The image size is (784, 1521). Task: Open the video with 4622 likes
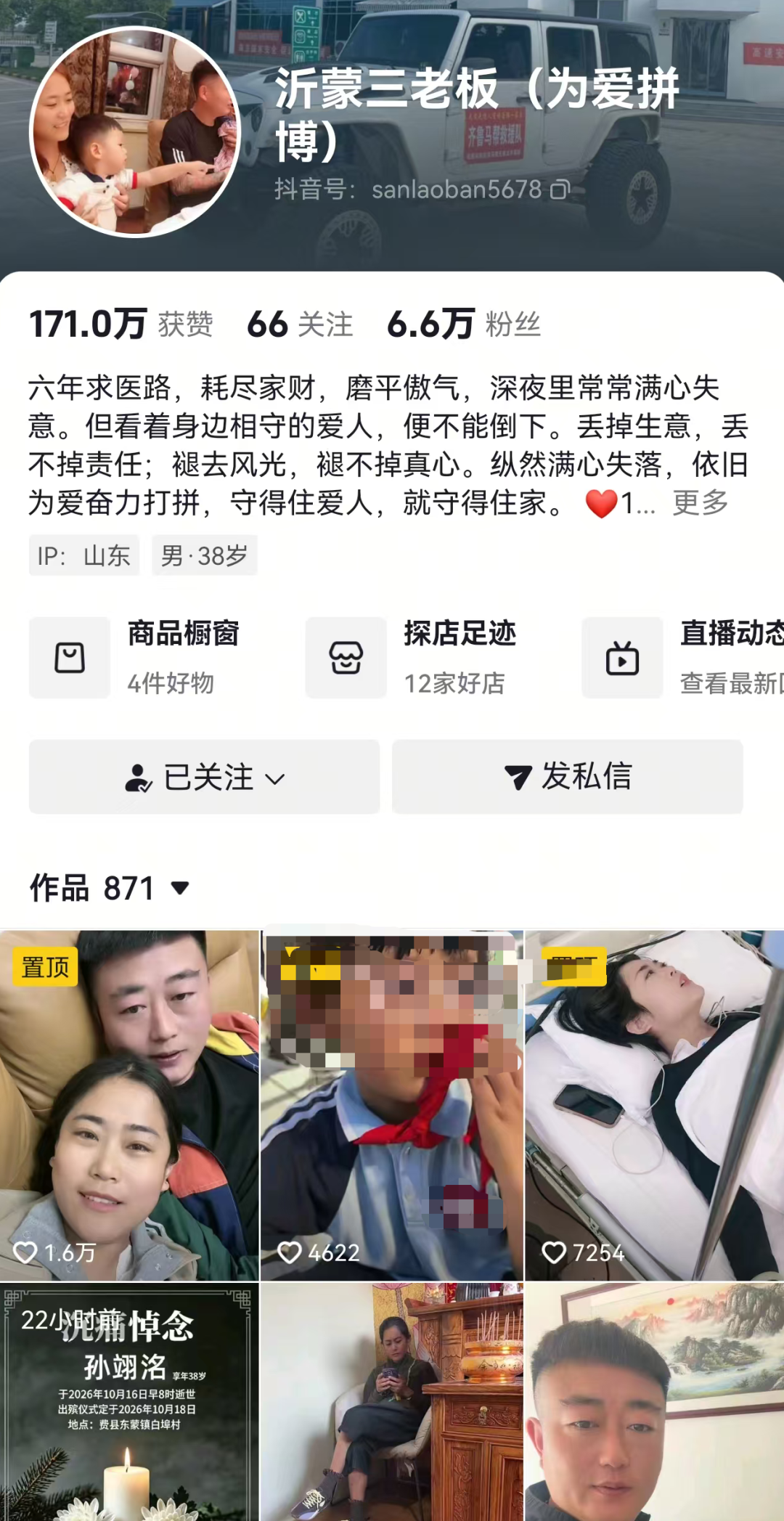point(392,1105)
